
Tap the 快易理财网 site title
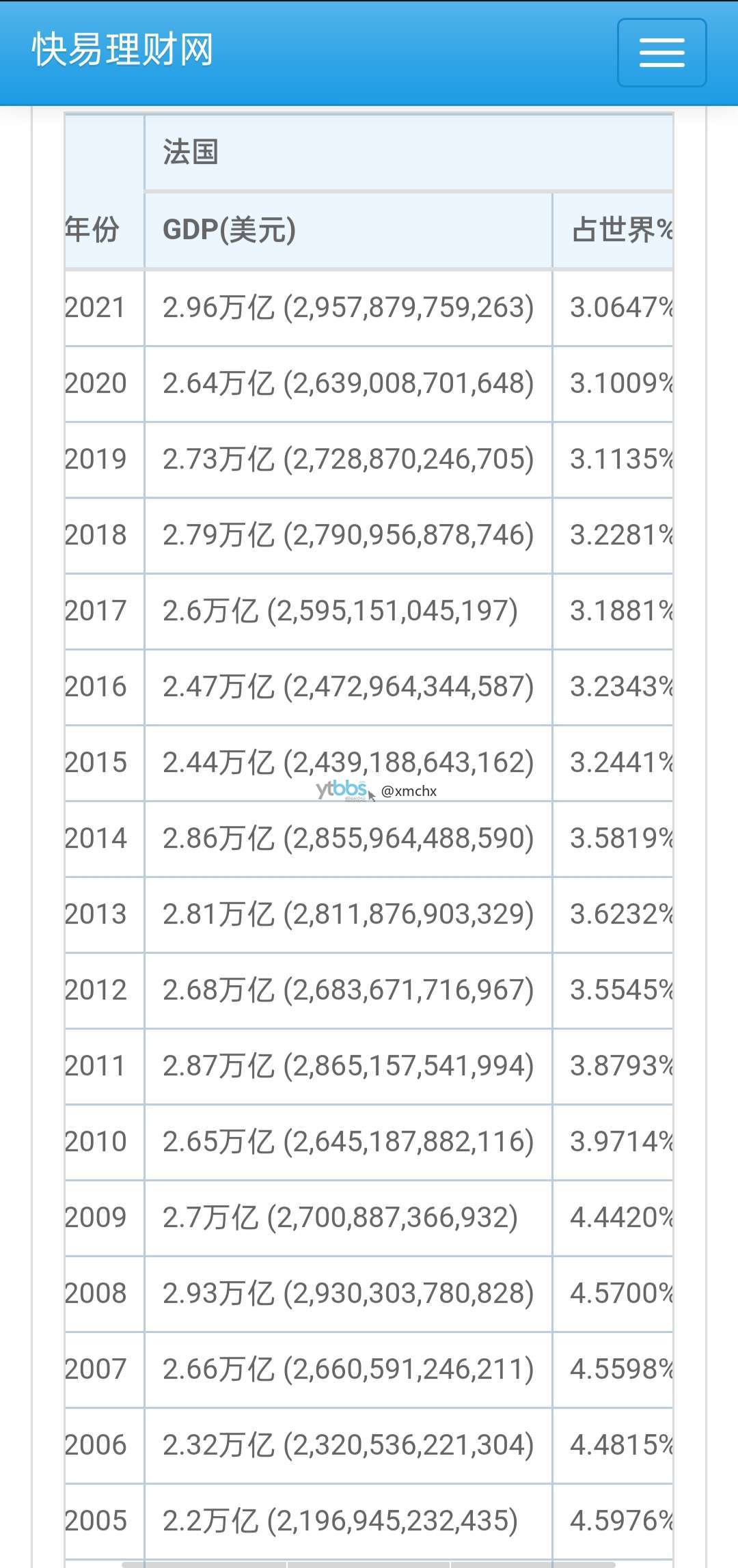123,50
